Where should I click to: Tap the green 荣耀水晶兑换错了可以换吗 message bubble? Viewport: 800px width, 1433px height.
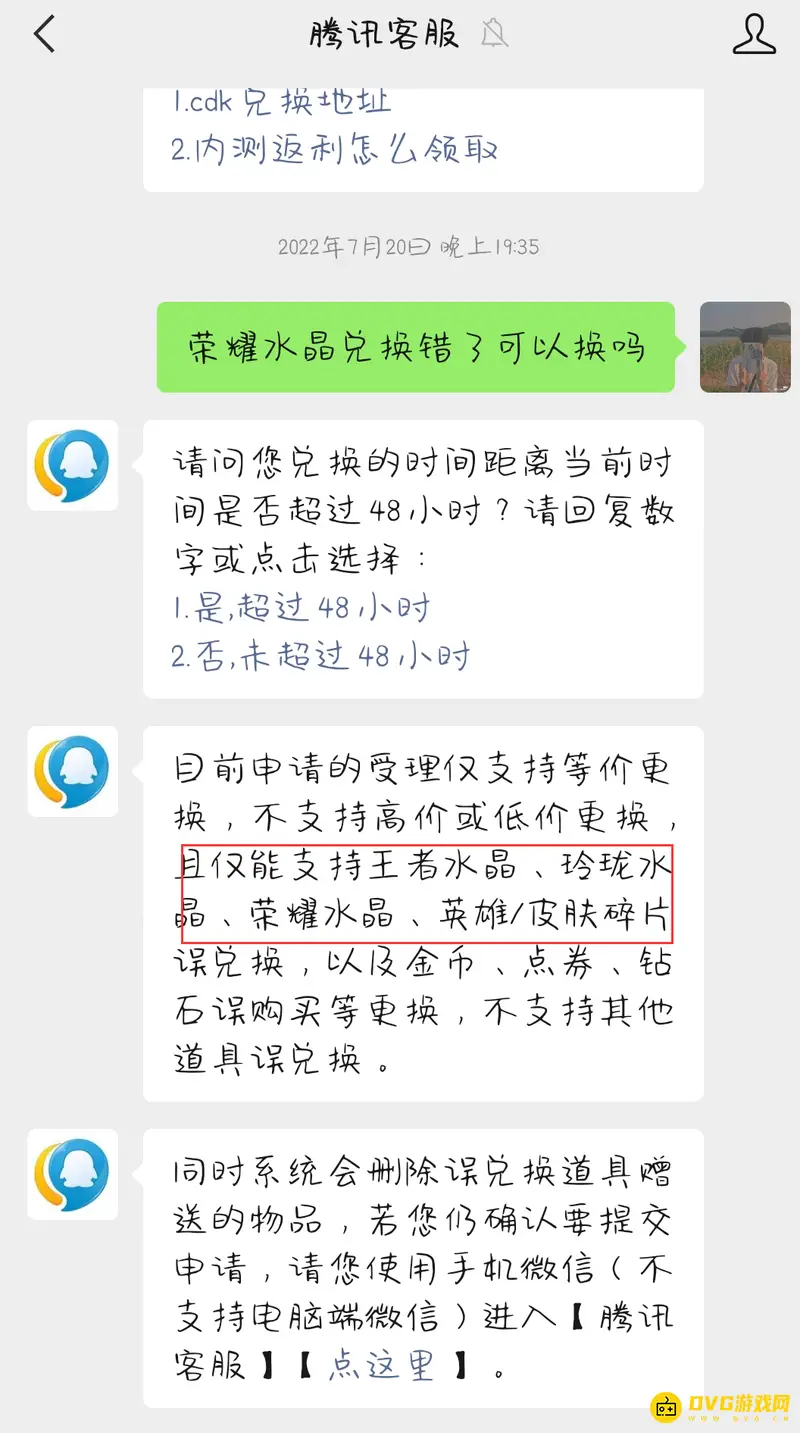pyautogui.click(x=416, y=345)
